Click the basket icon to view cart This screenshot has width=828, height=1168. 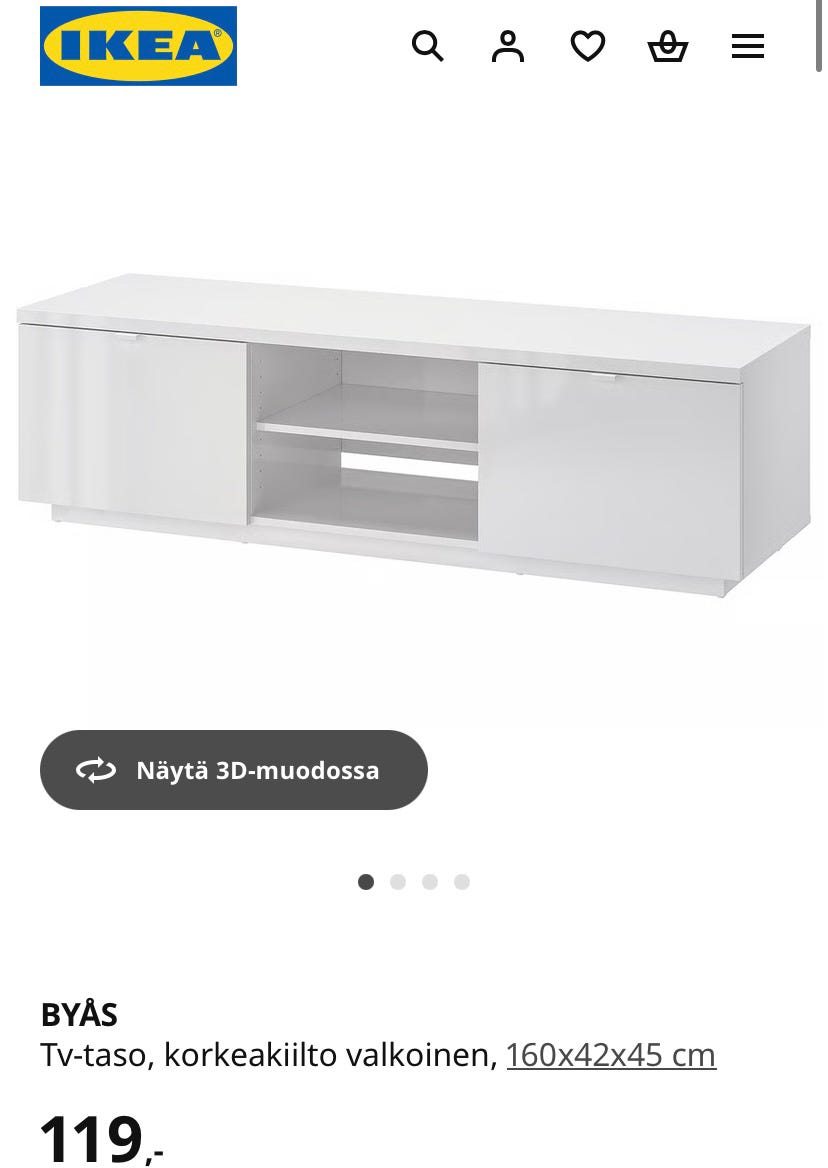point(668,46)
